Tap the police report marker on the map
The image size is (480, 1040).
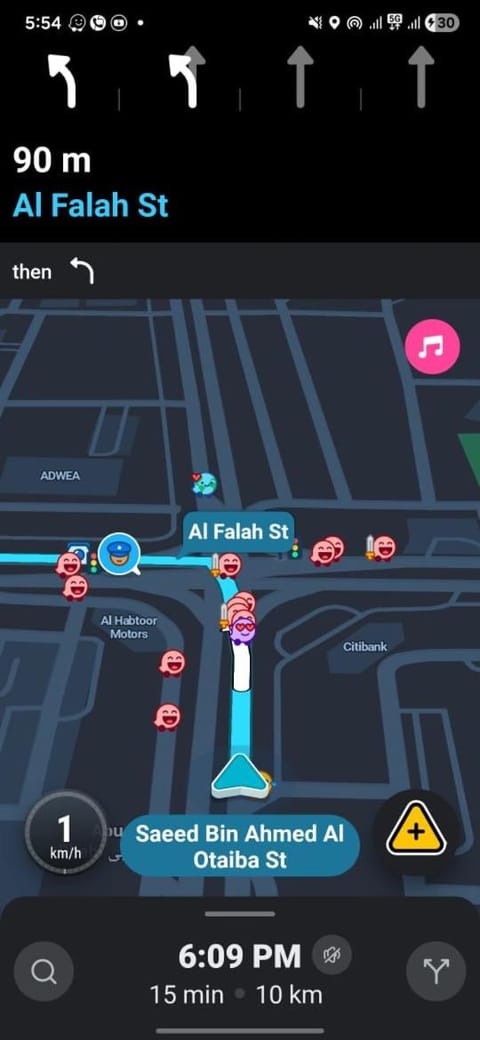tap(119, 554)
